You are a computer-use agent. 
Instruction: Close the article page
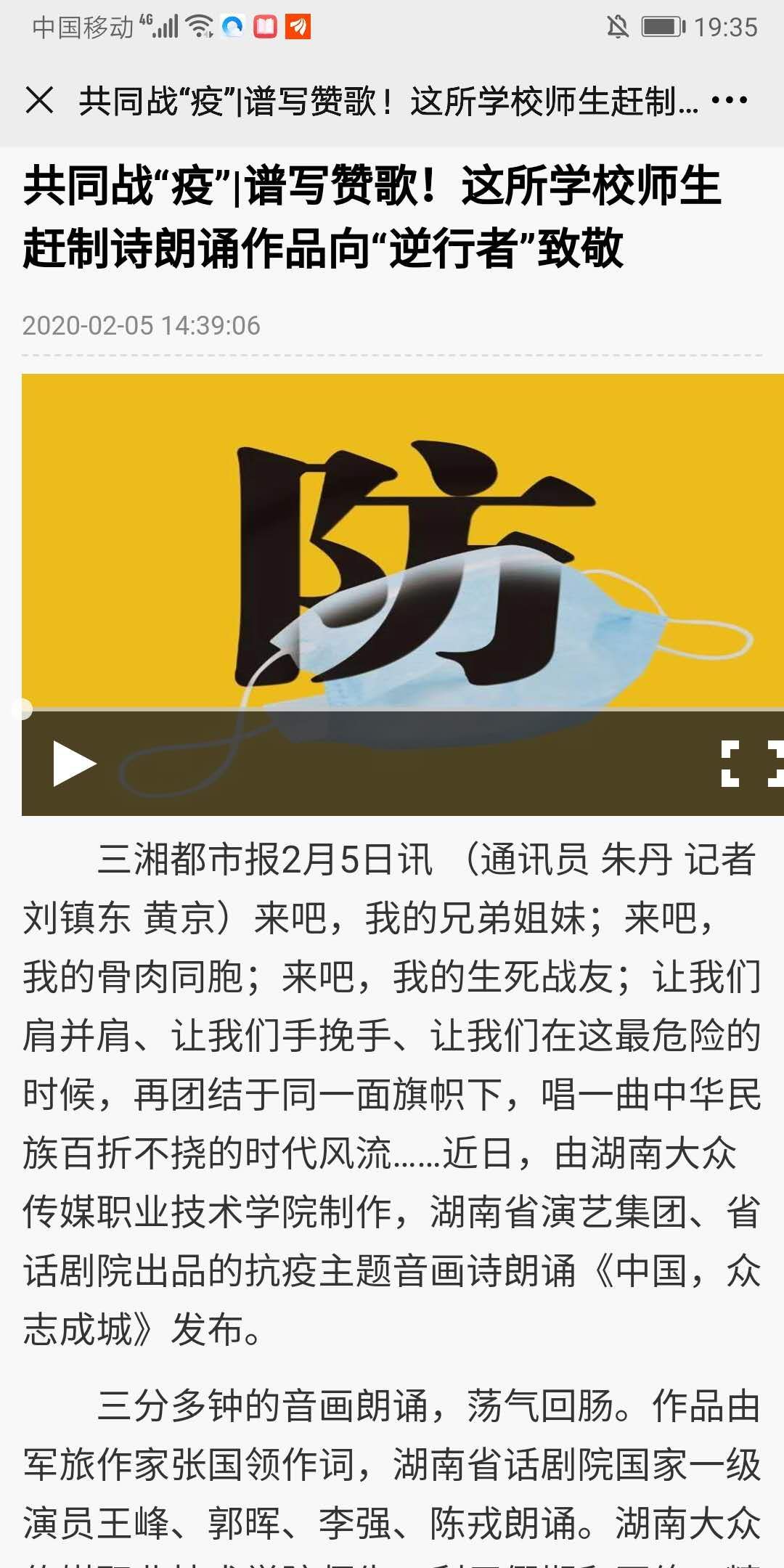click(39, 100)
